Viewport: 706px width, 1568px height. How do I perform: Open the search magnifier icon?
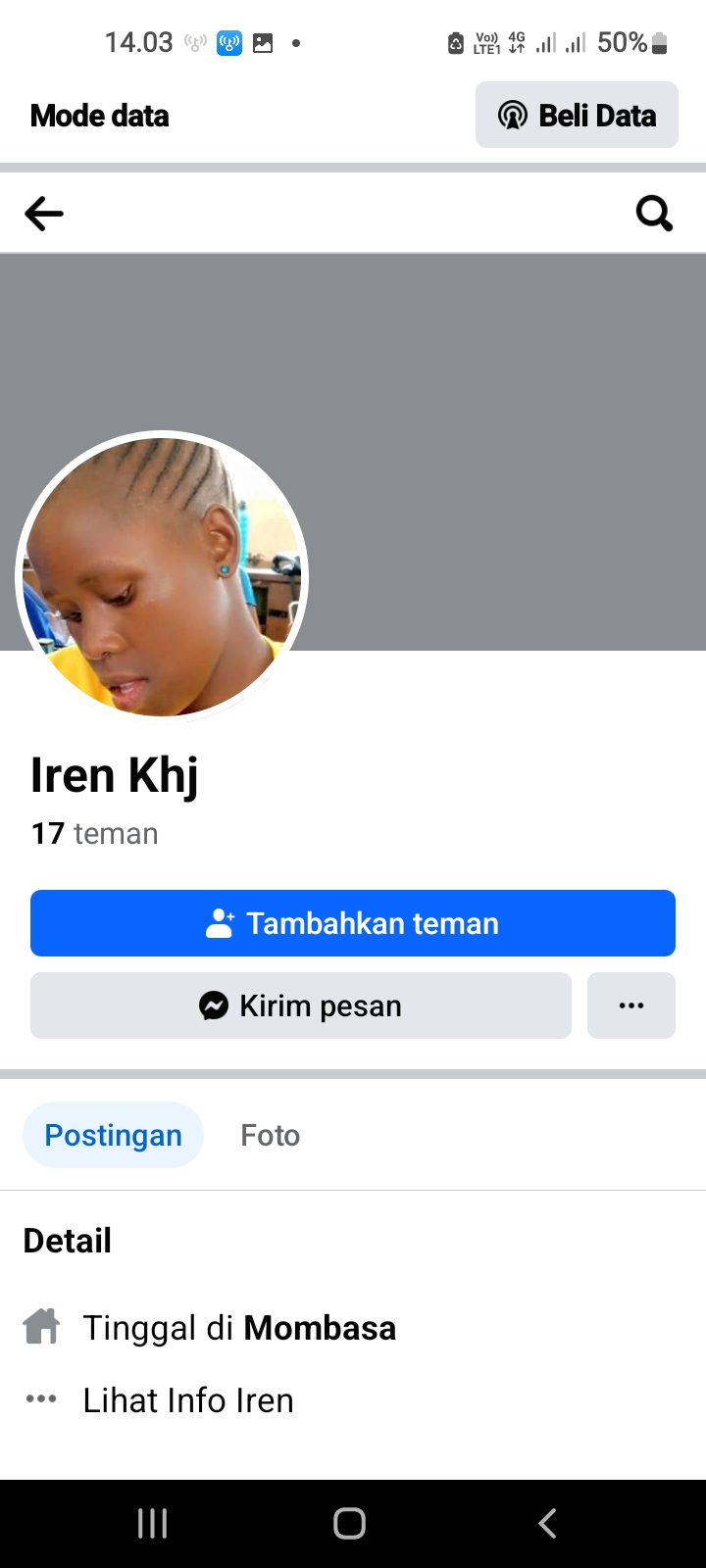click(x=654, y=213)
